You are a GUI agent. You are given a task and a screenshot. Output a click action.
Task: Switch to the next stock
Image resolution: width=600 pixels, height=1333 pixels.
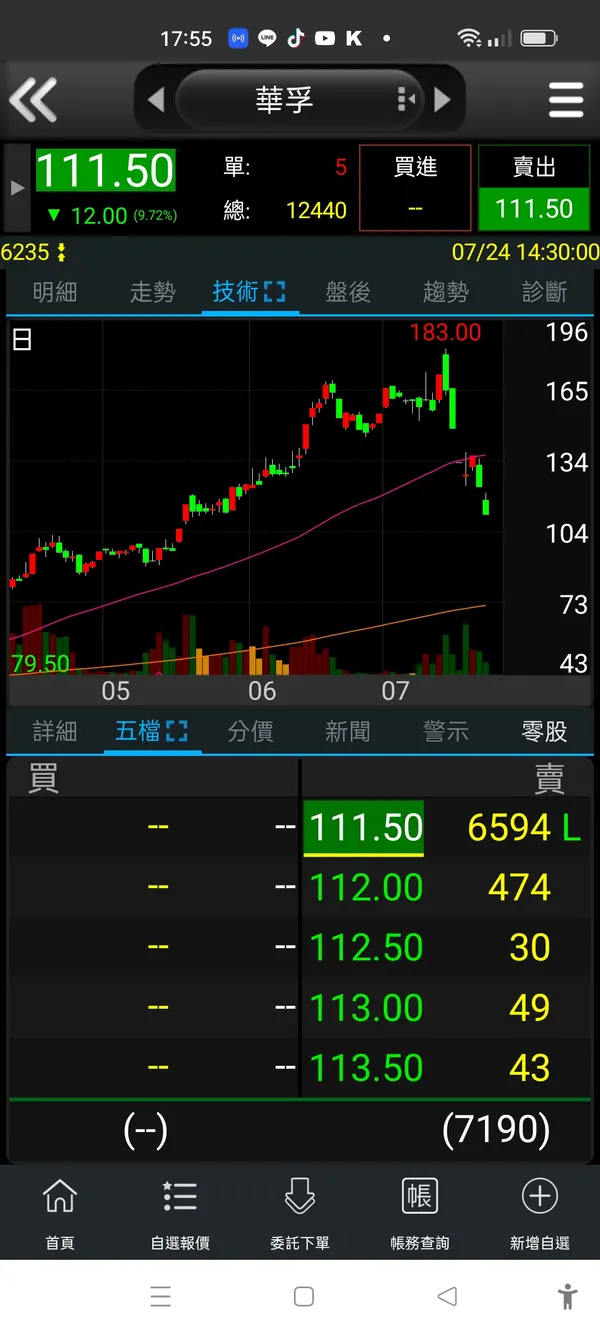(x=442, y=100)
